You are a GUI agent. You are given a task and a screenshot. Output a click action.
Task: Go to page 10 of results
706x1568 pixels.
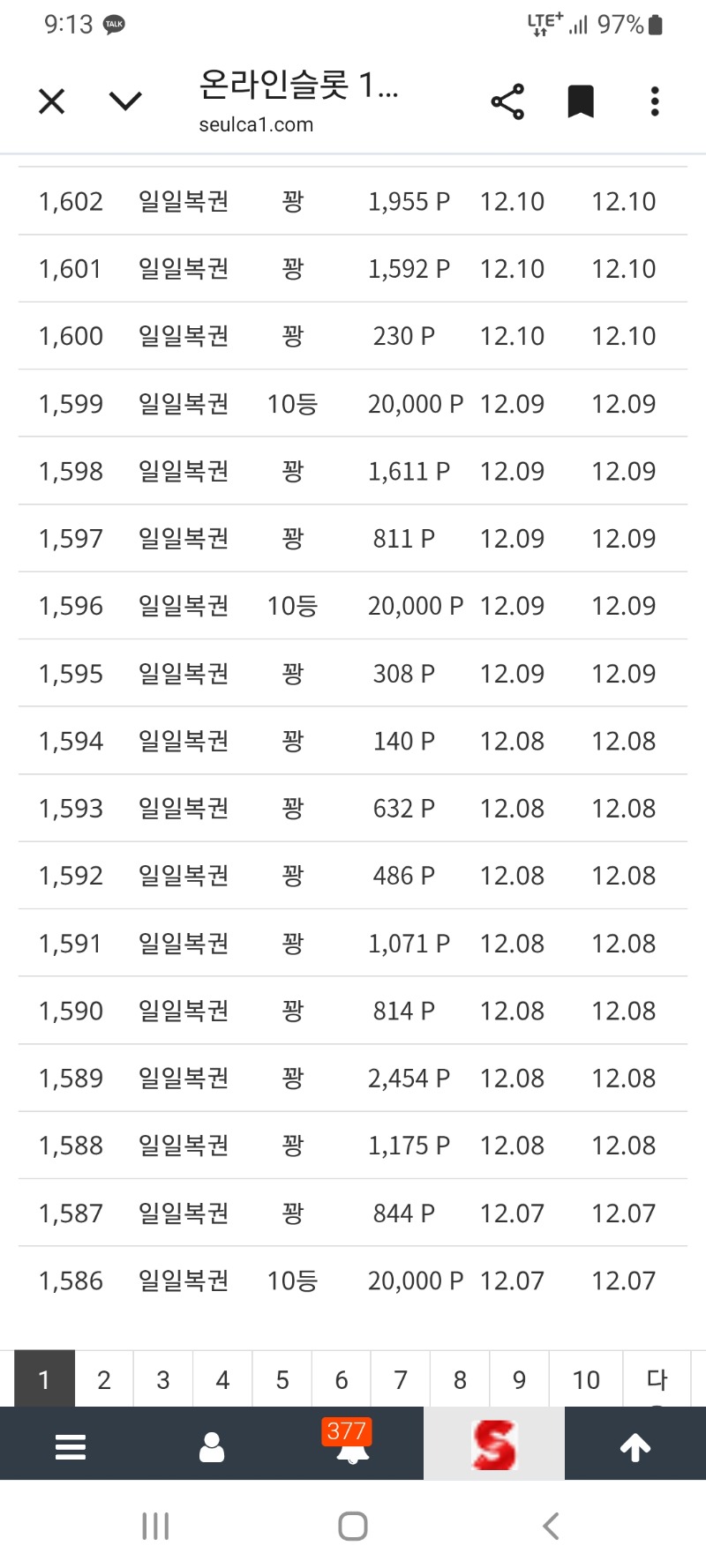point(585,1379)
